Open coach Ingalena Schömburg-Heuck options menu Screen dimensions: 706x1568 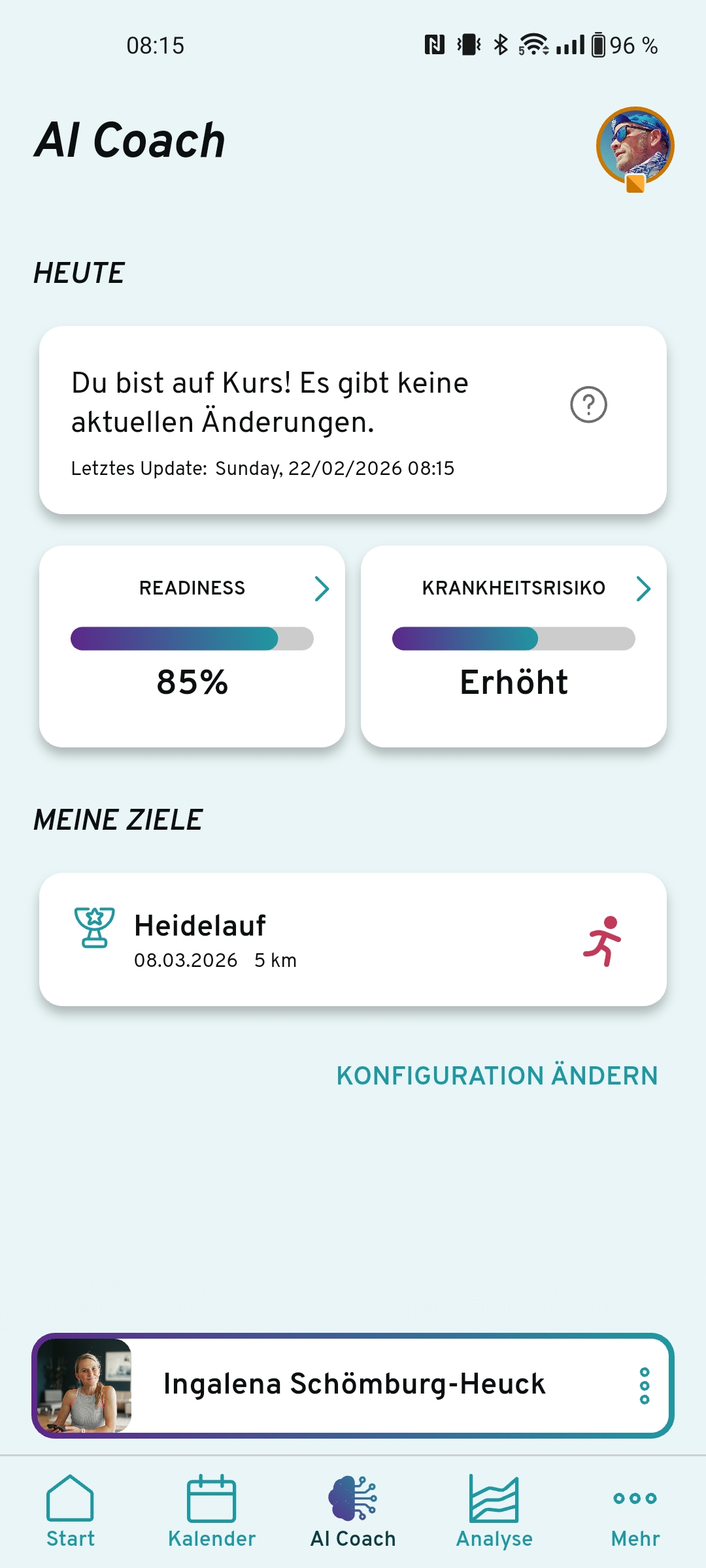645,1385
